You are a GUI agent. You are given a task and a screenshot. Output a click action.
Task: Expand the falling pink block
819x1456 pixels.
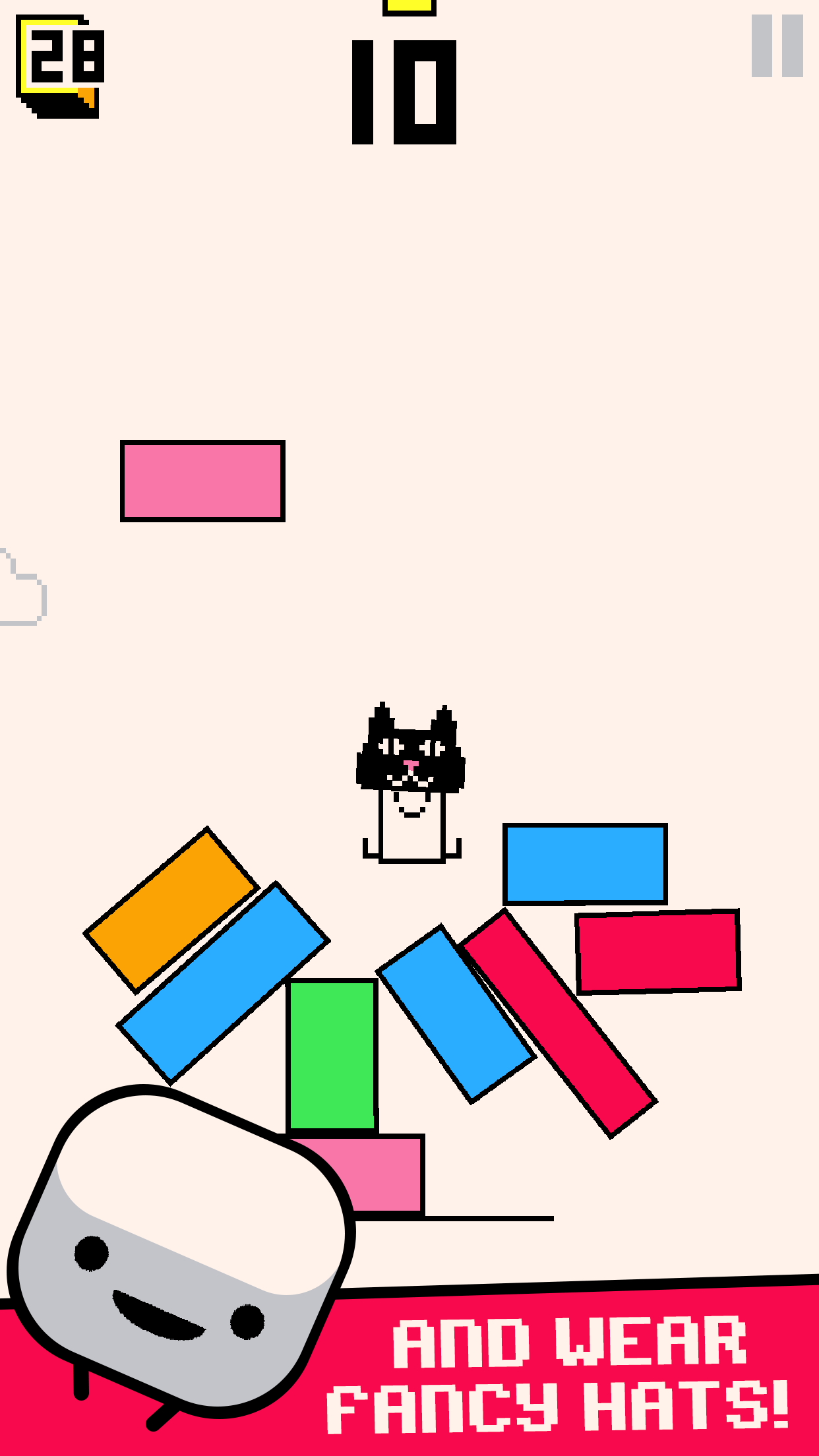(x=201, y=481)
